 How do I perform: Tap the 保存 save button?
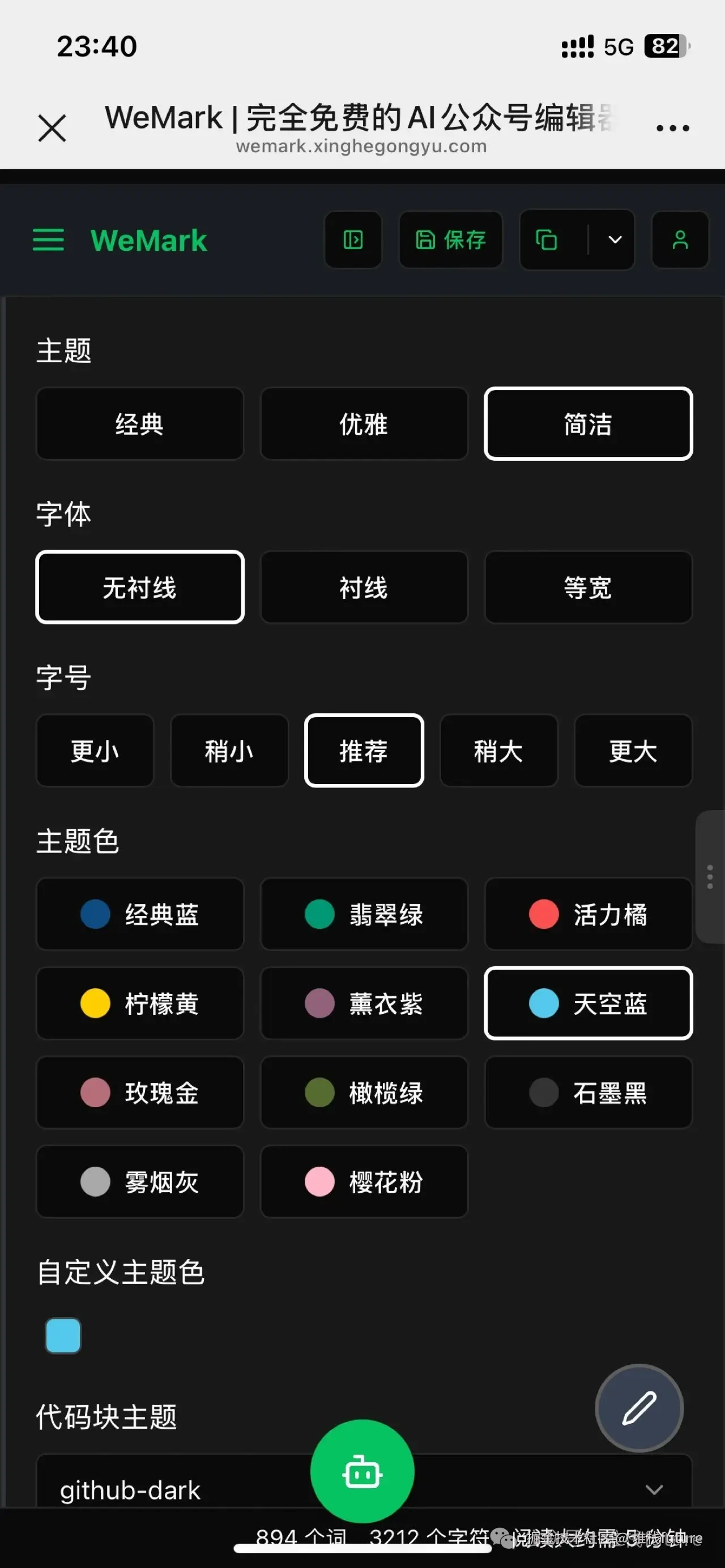point(450,240)
